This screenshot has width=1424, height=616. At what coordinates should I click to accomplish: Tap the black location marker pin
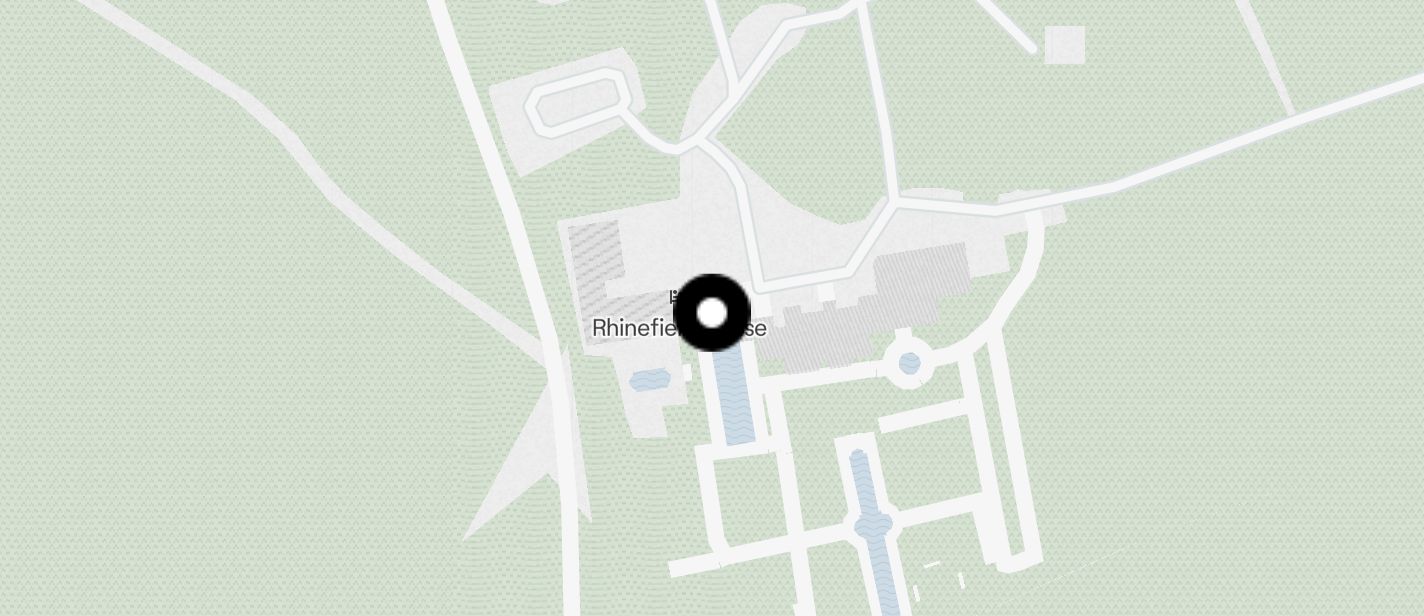tap(711, 313)
